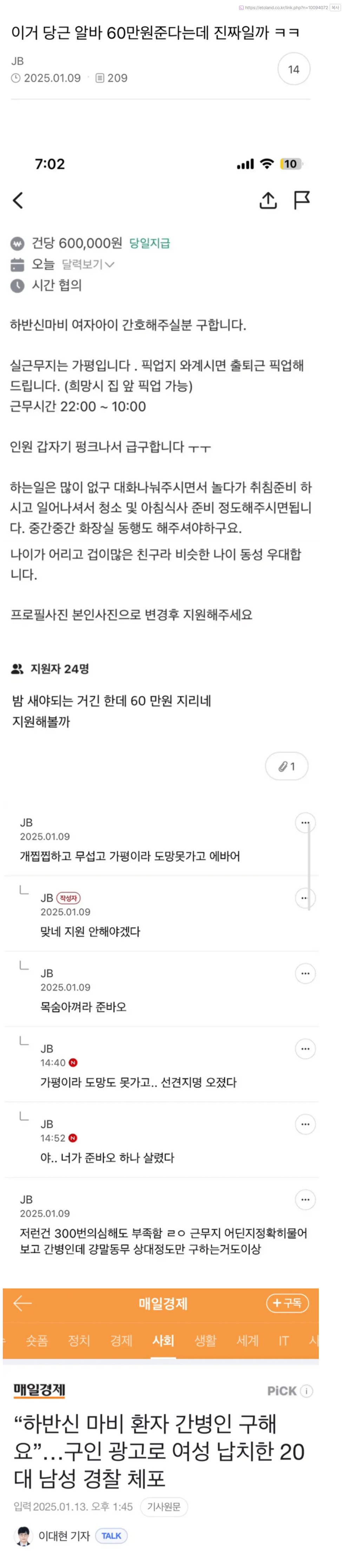This screenshot has height=1568, width=342.
Task: Open overflow menu on the 맞네 지원 안해야겠다 reply
Action: coord(305,898)
